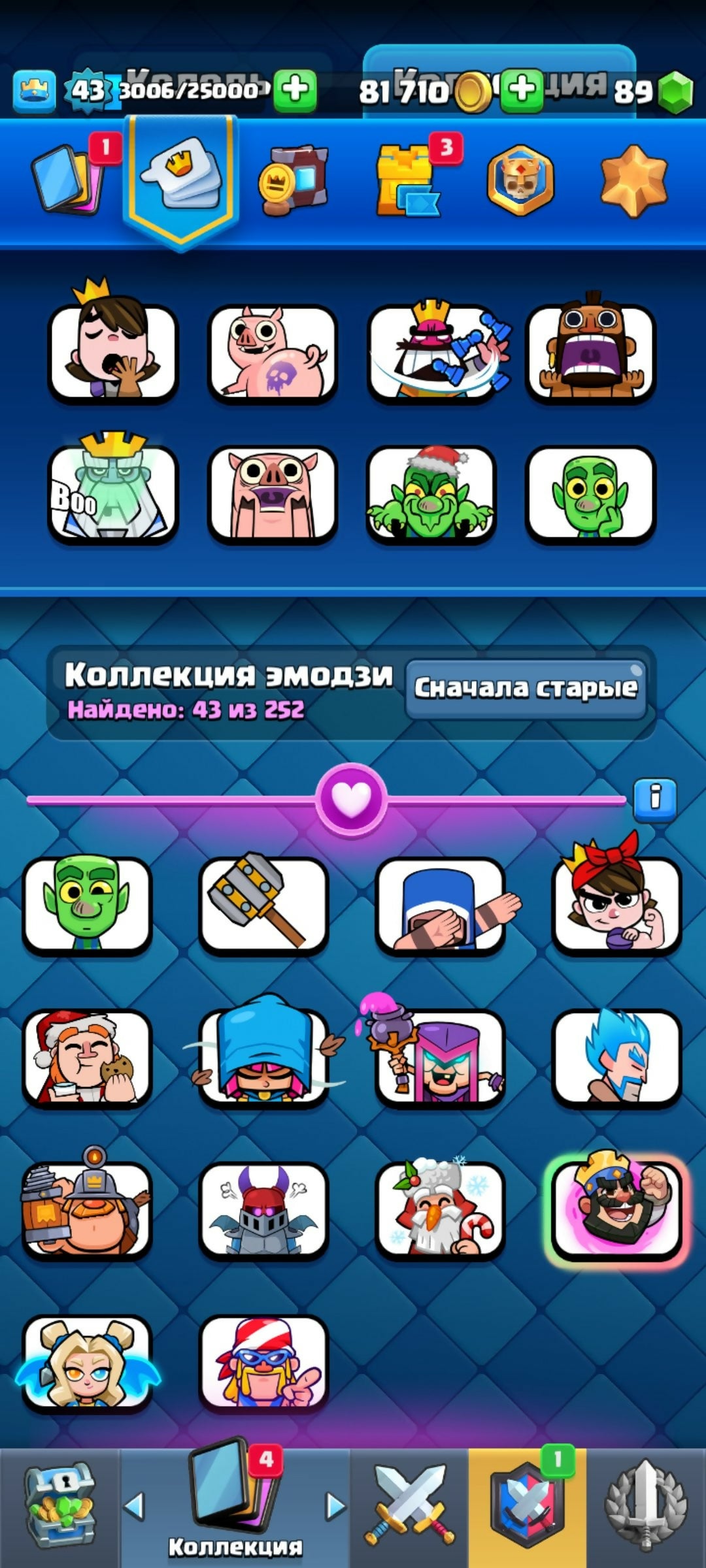Screen dimensions: 706x1568
Task: Choose the angry Mega Minion emote
Action: click(x=263, y=1210)
